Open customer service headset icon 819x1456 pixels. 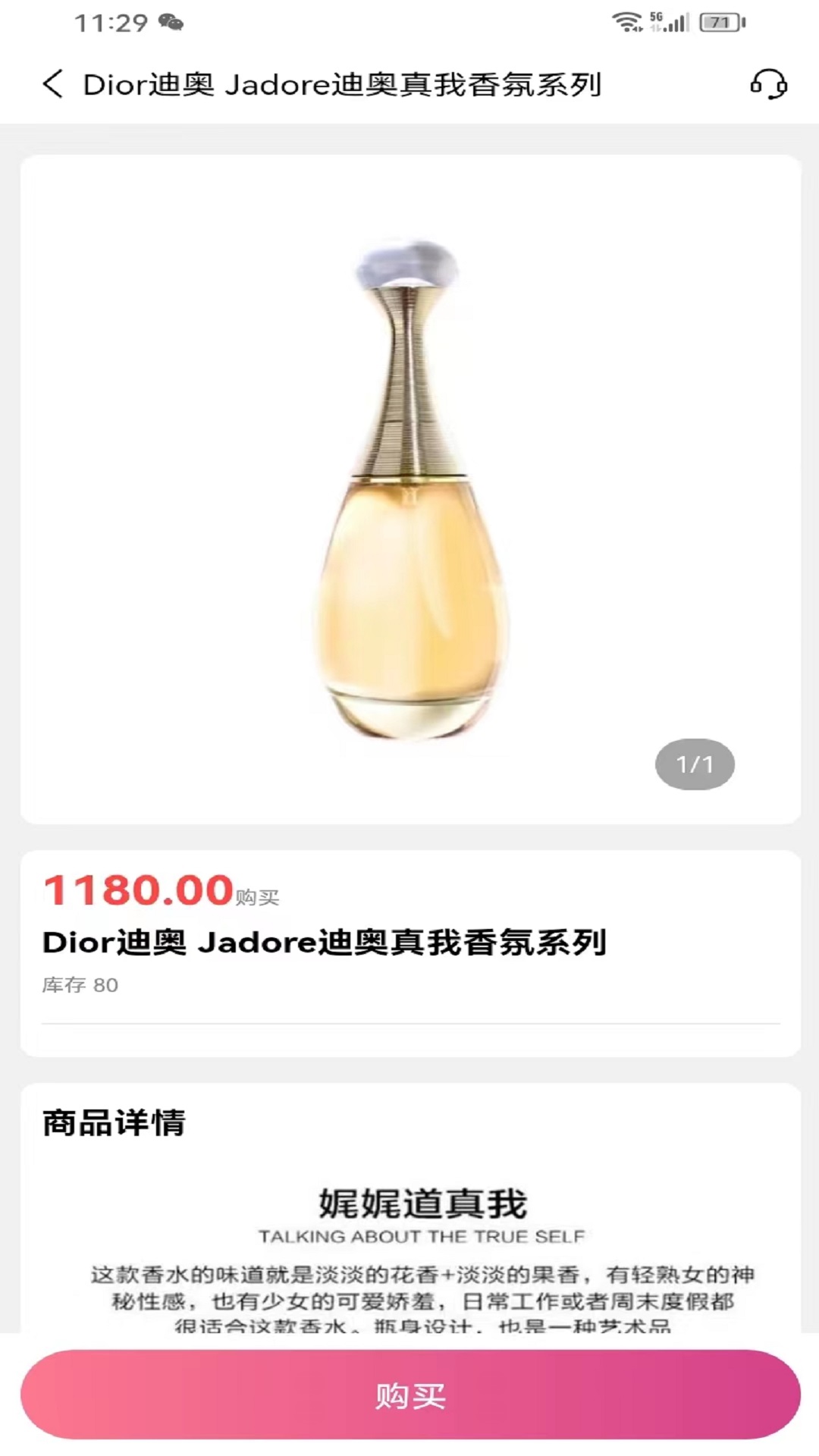coord(768,84)
